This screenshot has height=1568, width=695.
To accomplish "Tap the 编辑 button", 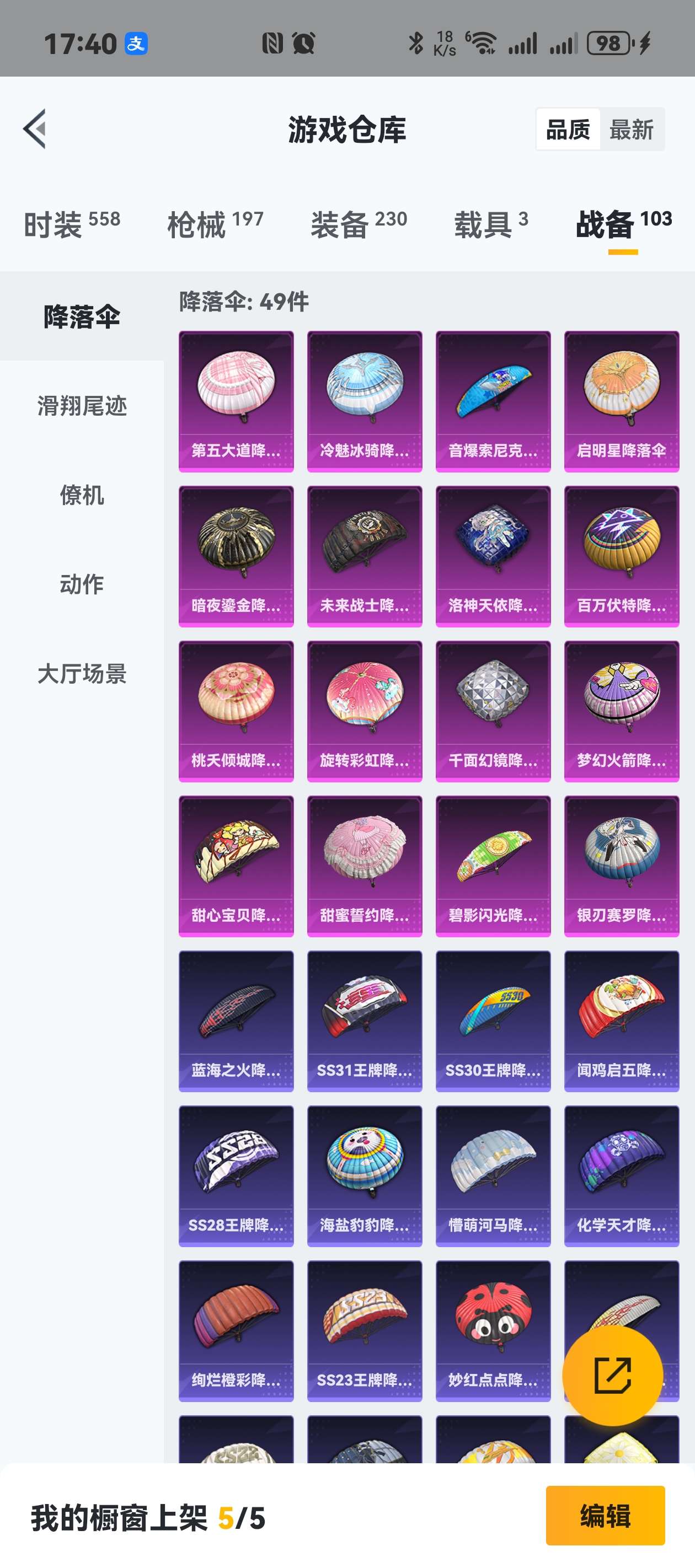I will point(605,1515).
